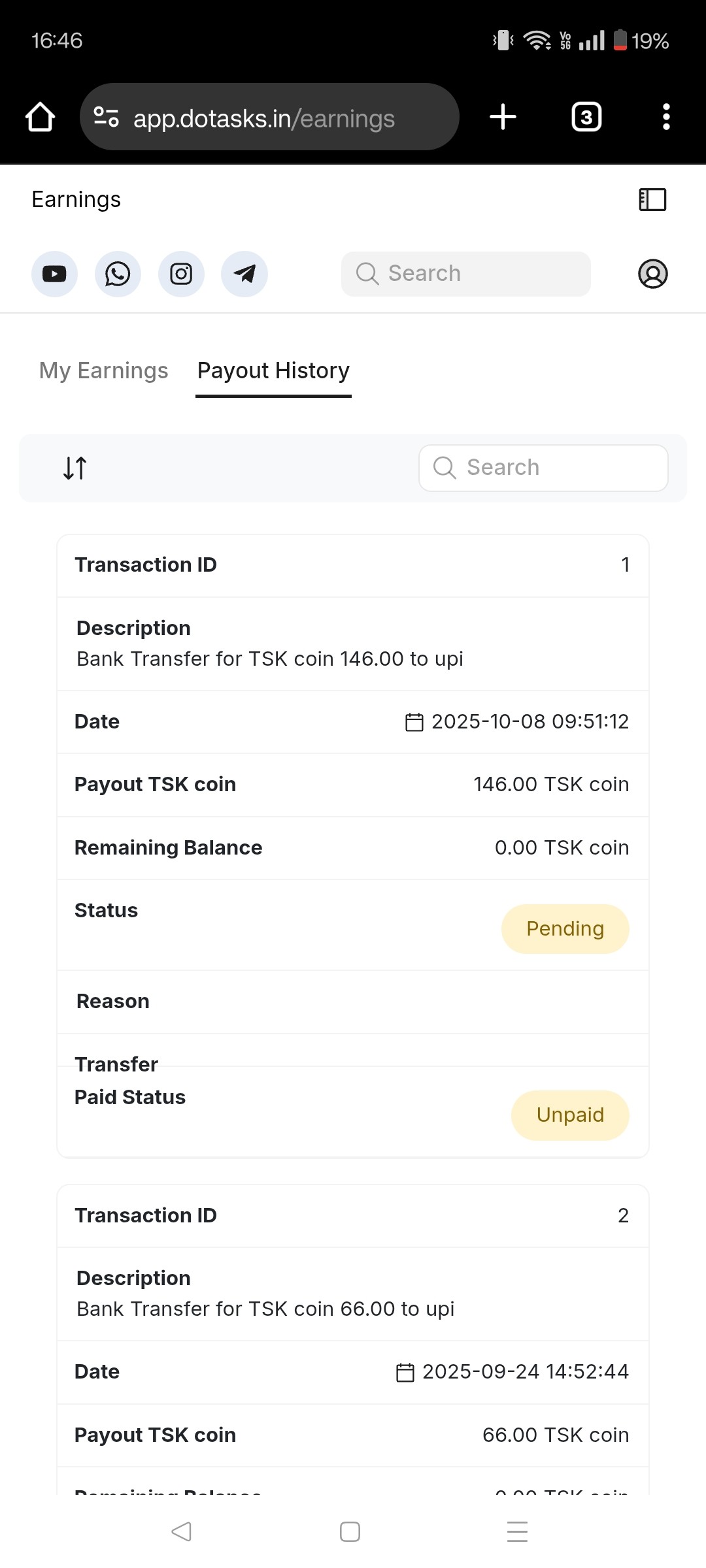Switch to the My Earnings tab
Image resolution: width=706 pixels, height=1568 pixels.
[104, 370]
